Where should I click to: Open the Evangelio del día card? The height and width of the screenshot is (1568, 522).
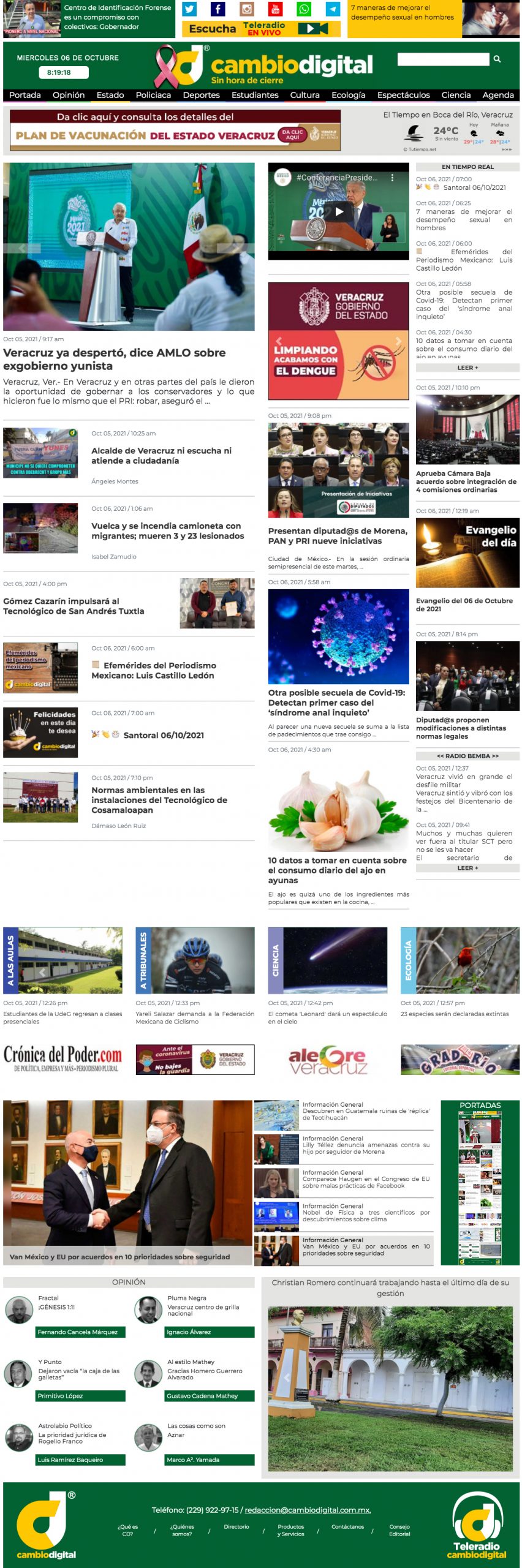(x=467, y=552)
